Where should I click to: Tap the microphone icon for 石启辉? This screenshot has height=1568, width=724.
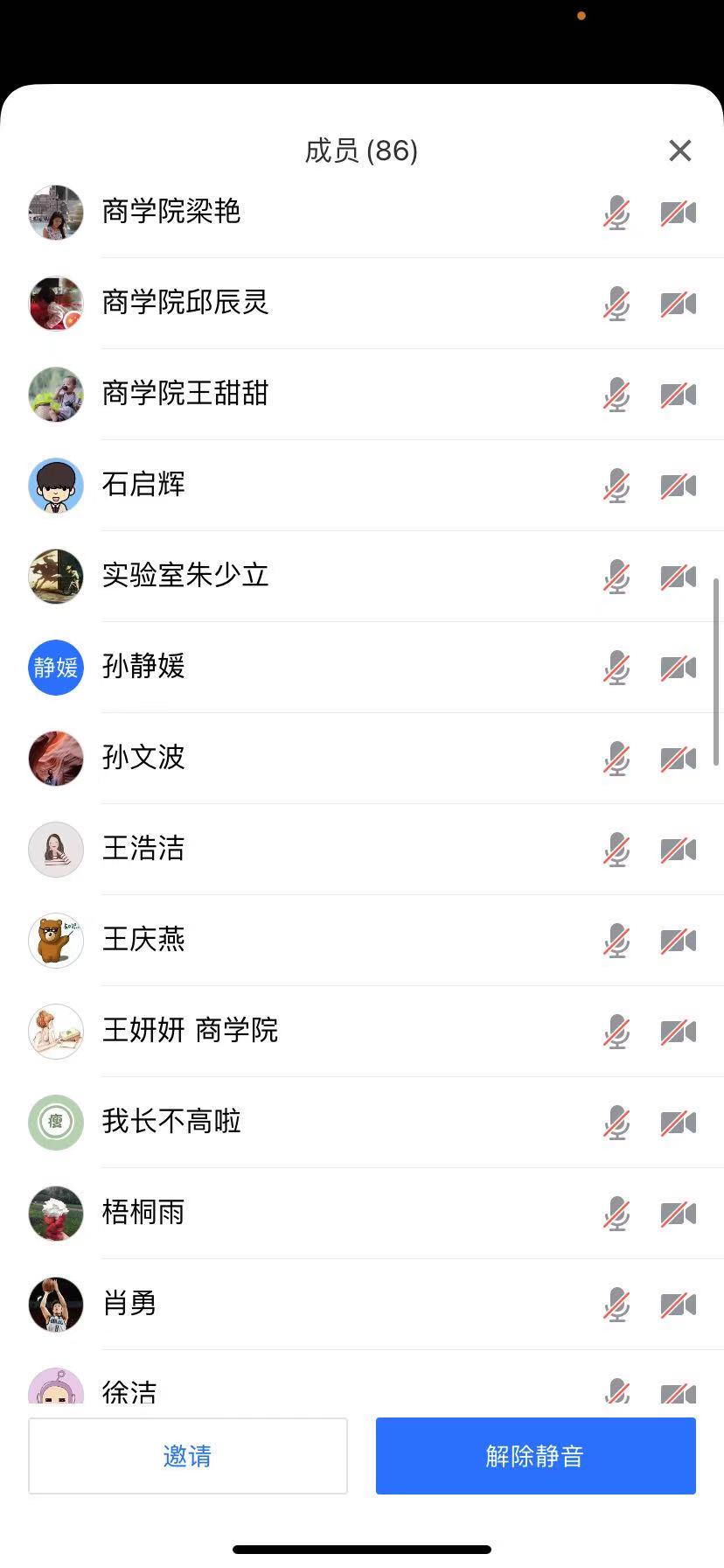(616, 486)
